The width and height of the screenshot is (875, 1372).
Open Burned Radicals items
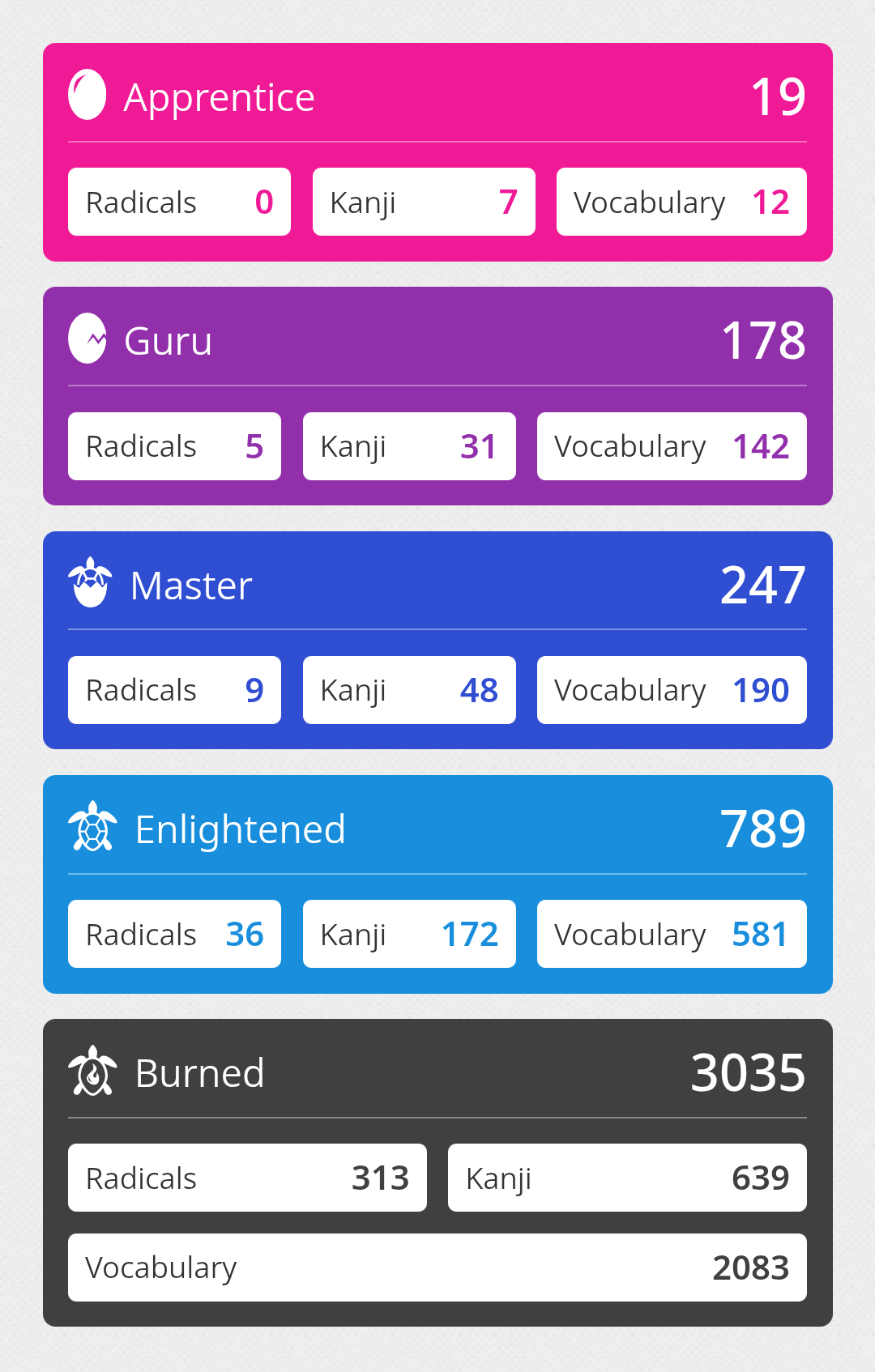click(x=247, y=1178)
